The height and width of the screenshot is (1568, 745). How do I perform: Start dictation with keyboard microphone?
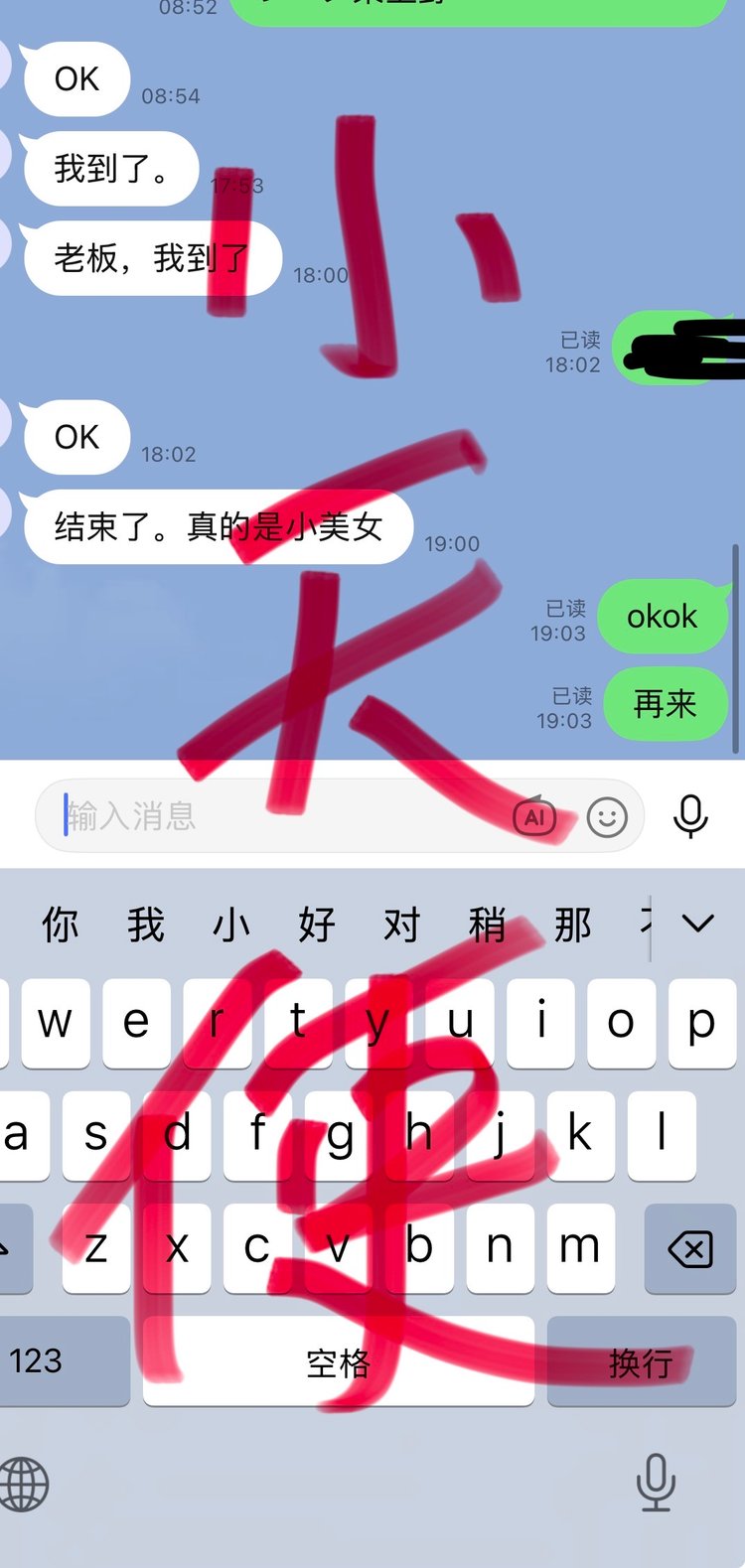pyautogui.click(x=656, y=1482)
